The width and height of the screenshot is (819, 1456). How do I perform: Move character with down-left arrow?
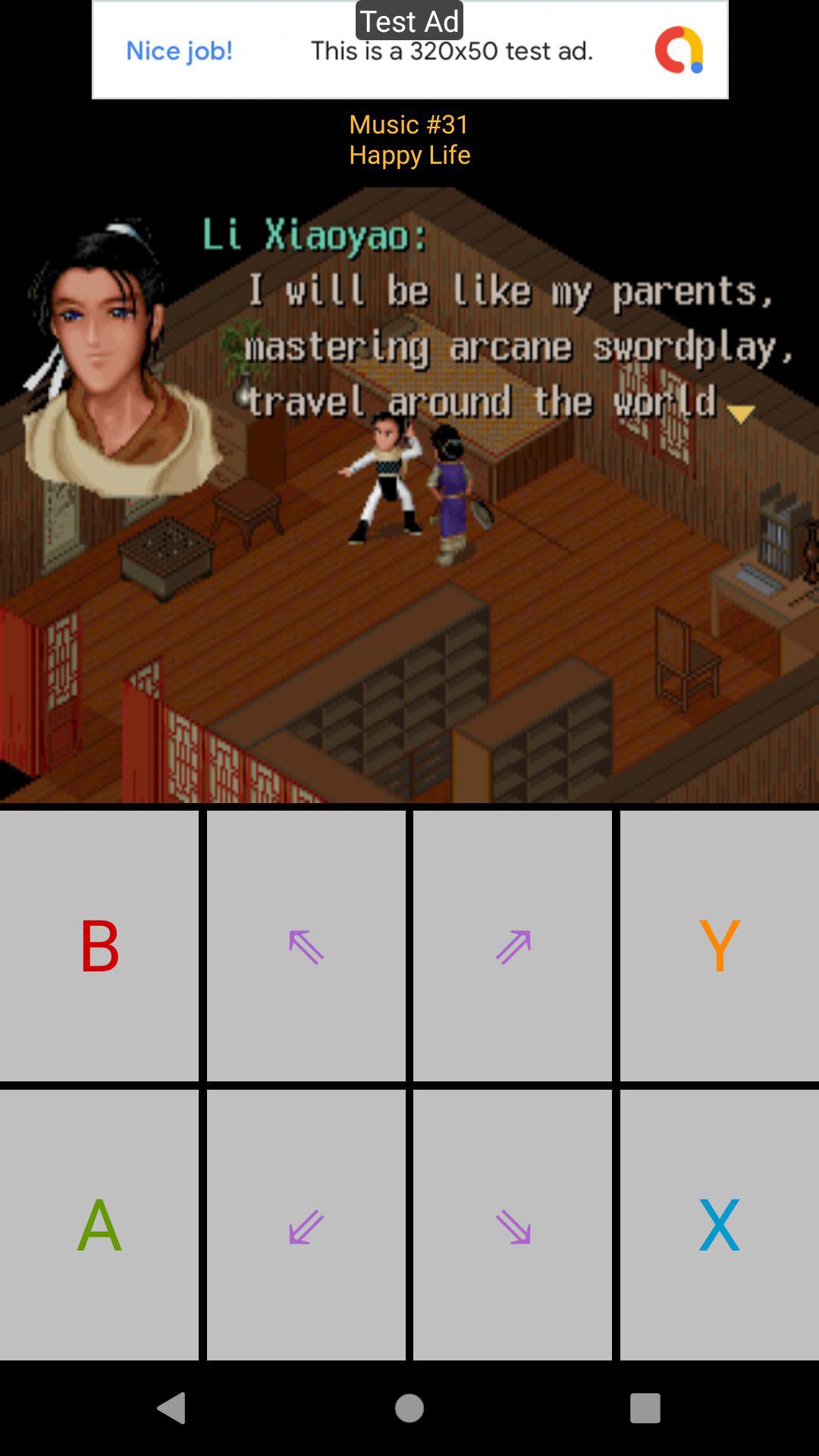pyautogui.click(x=306, y=1225)
